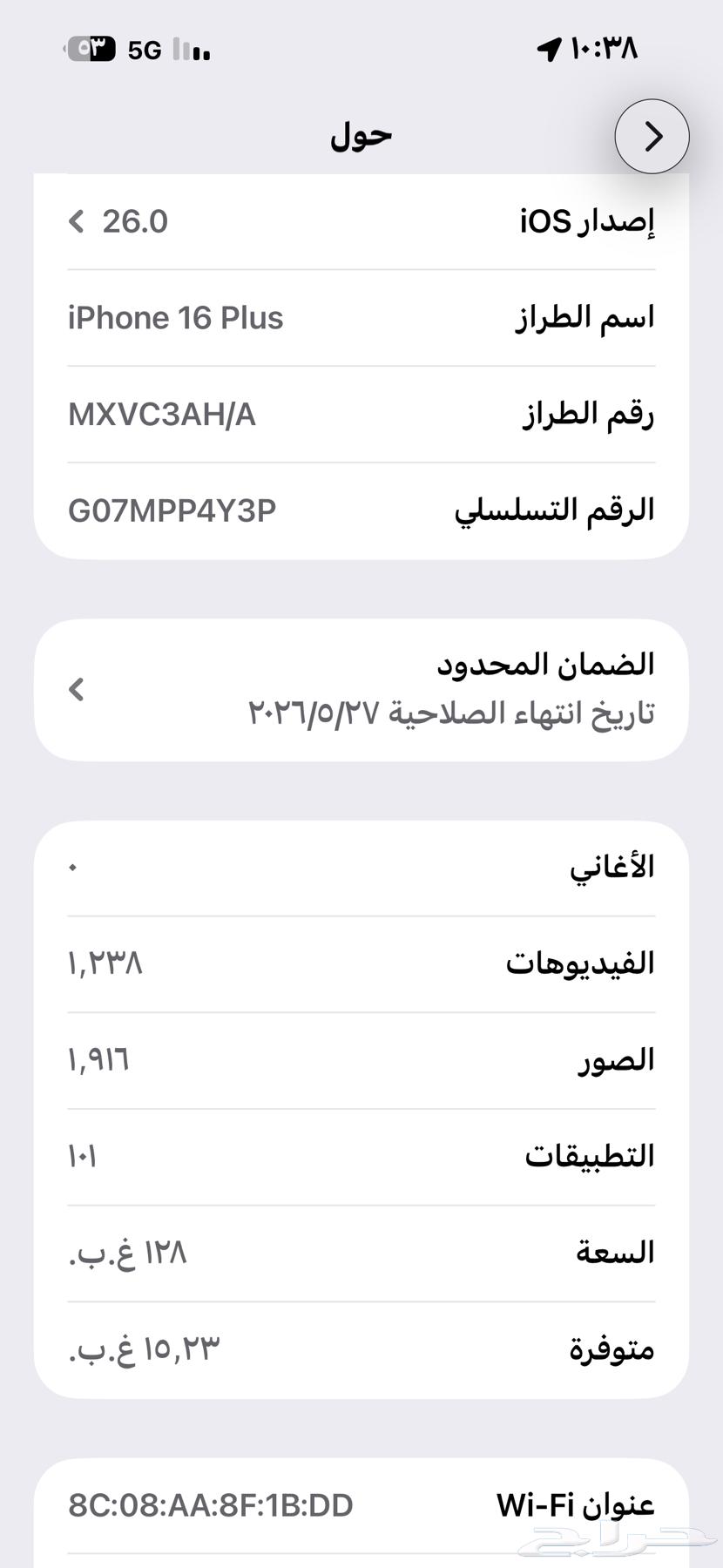
Task: Tap the chevron beside 26.0
Action: click(x=75, y=223)
